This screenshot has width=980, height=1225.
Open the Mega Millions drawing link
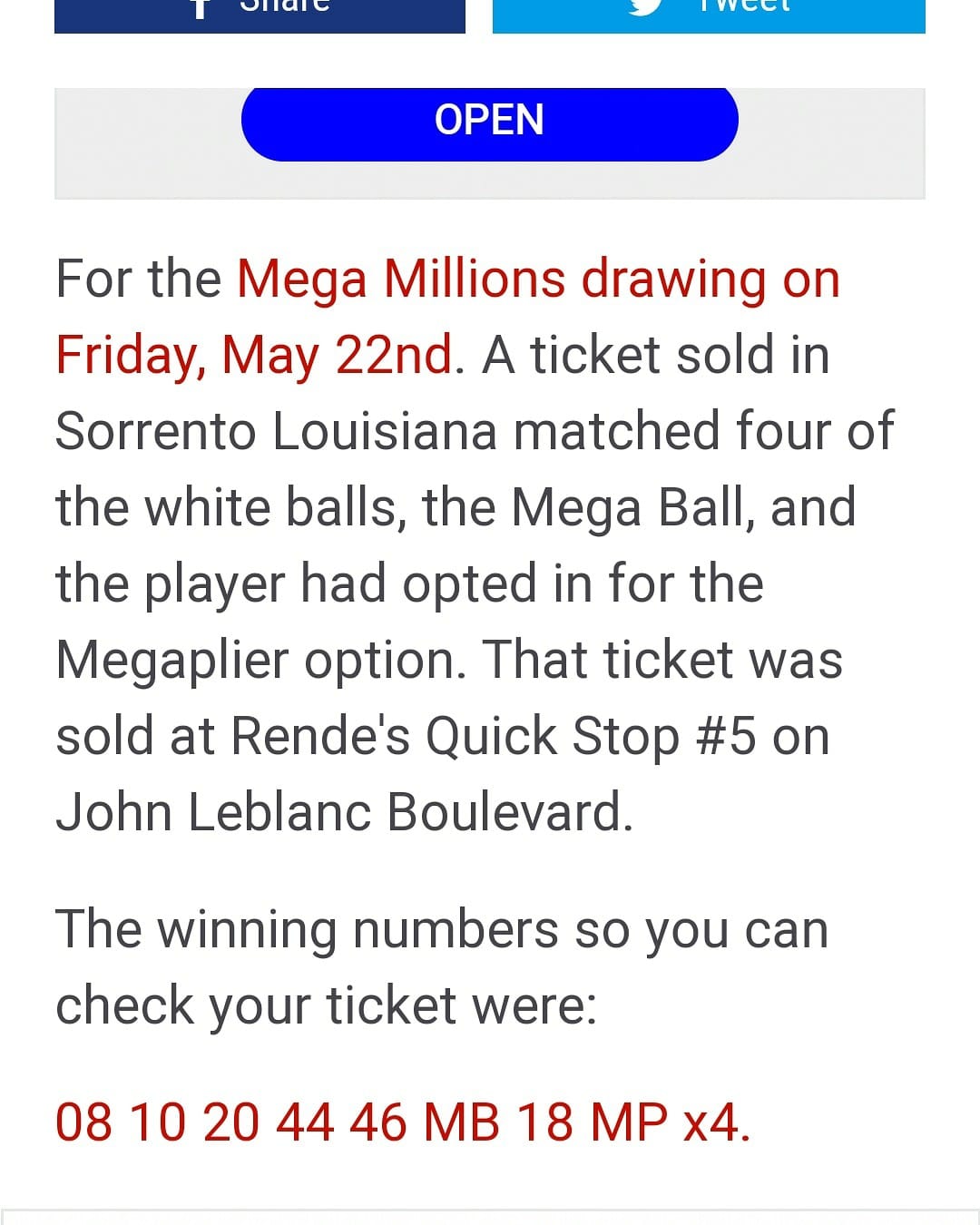pyautogui.click(x=537, y=279)
